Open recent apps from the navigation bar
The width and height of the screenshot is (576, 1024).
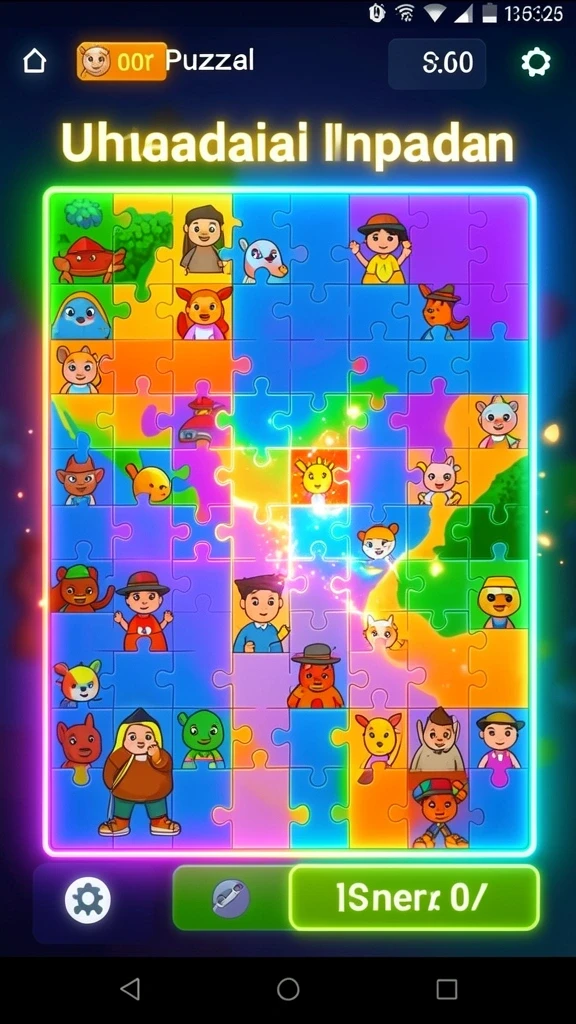[x=447, y=989]
